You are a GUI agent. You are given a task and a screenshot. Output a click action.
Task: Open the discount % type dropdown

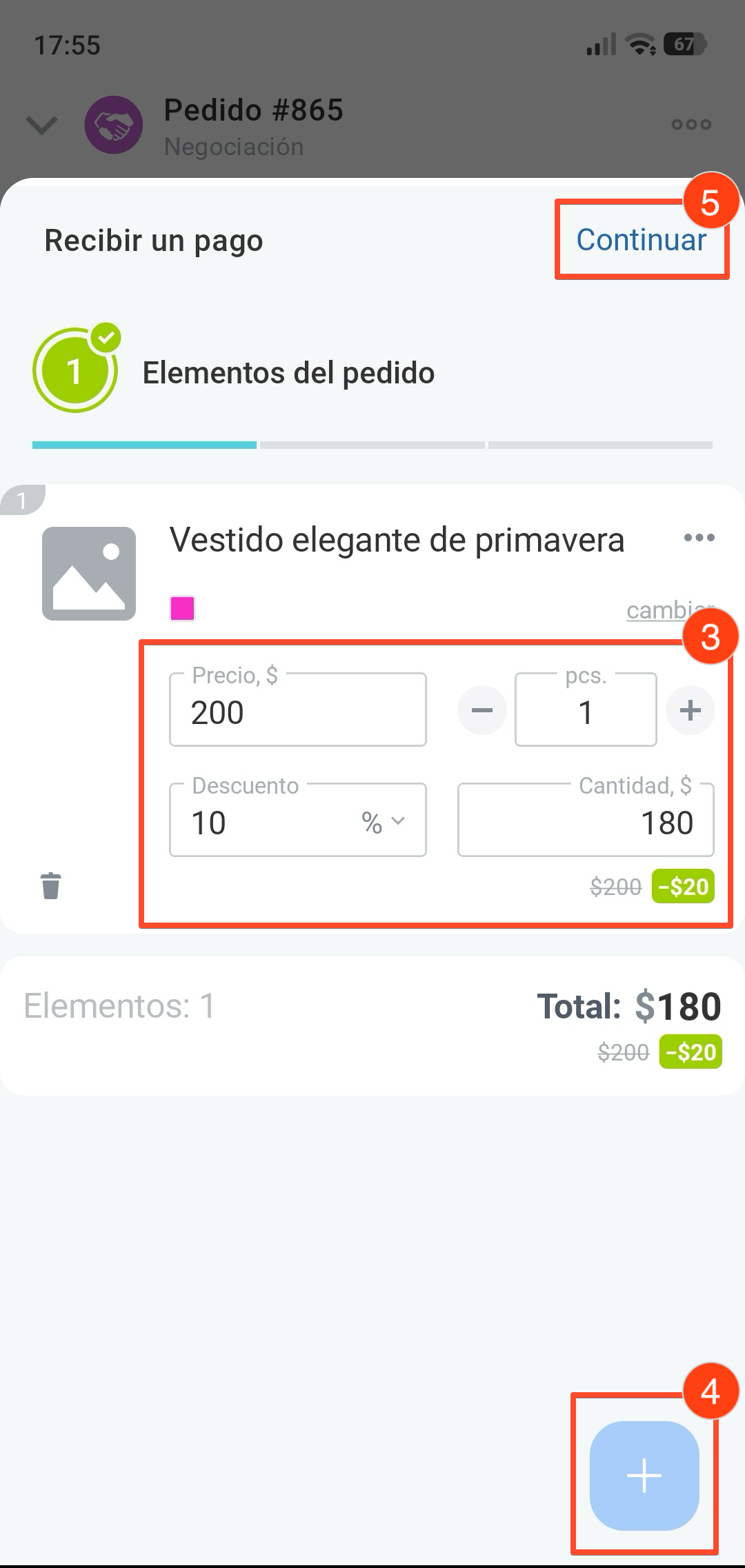[384, 821]
